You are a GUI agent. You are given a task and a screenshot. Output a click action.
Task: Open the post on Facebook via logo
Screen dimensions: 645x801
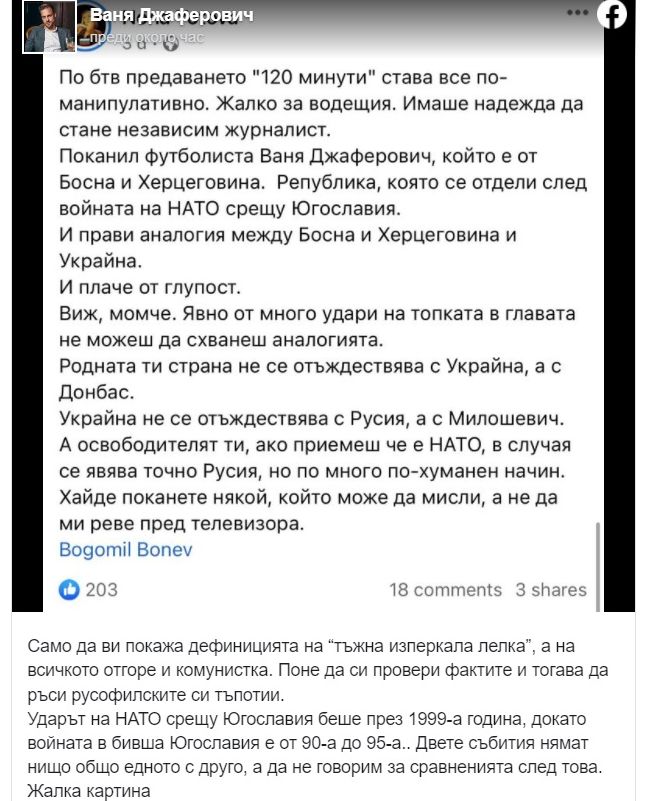612,14
